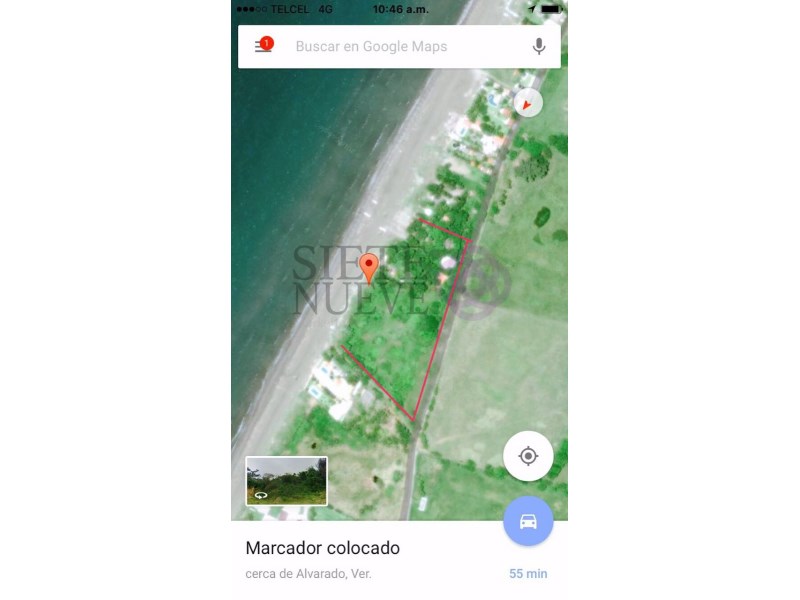Center the map on my location
800x600 pixels.
tap(528, 456)
